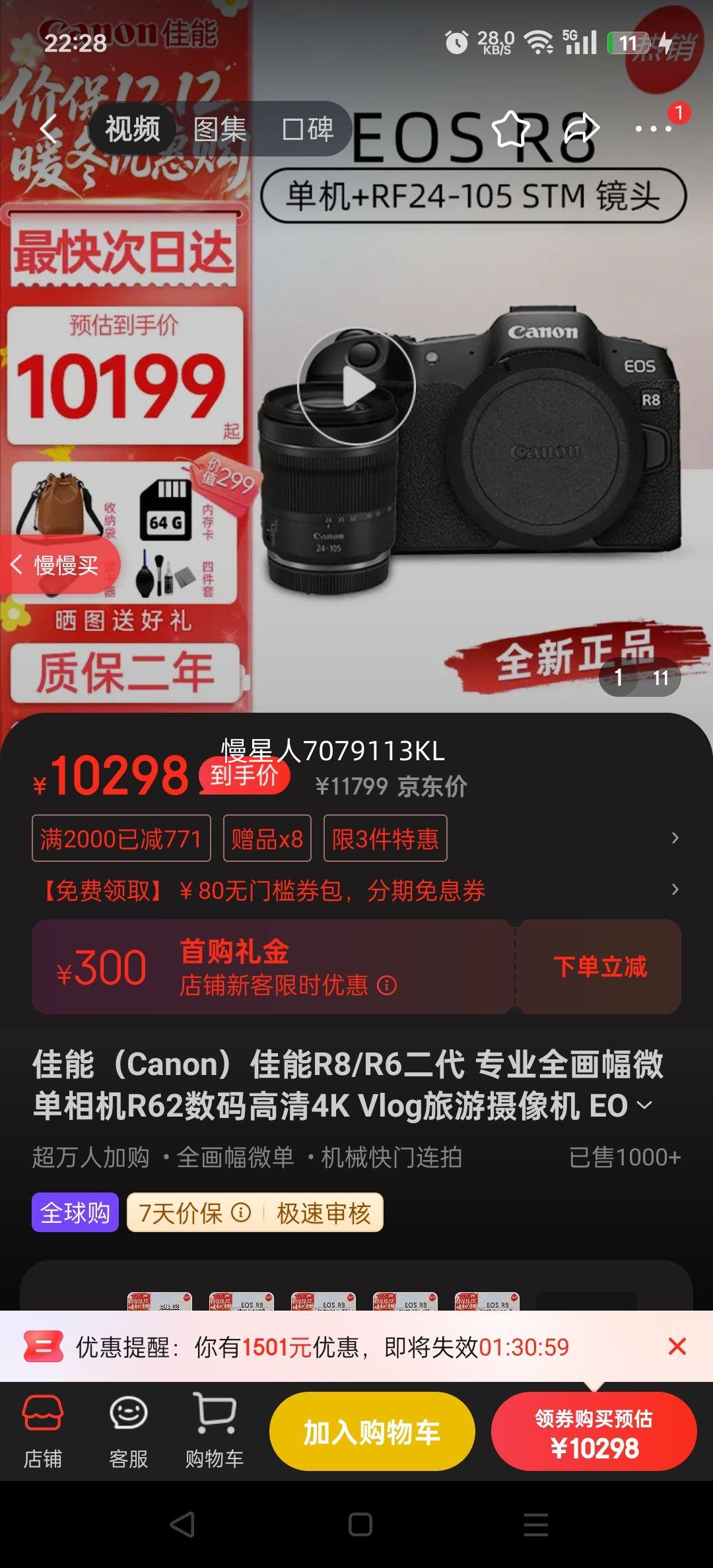
Task: Tap 首购礼金 info circle icon
Action: [x=387, y=984]
